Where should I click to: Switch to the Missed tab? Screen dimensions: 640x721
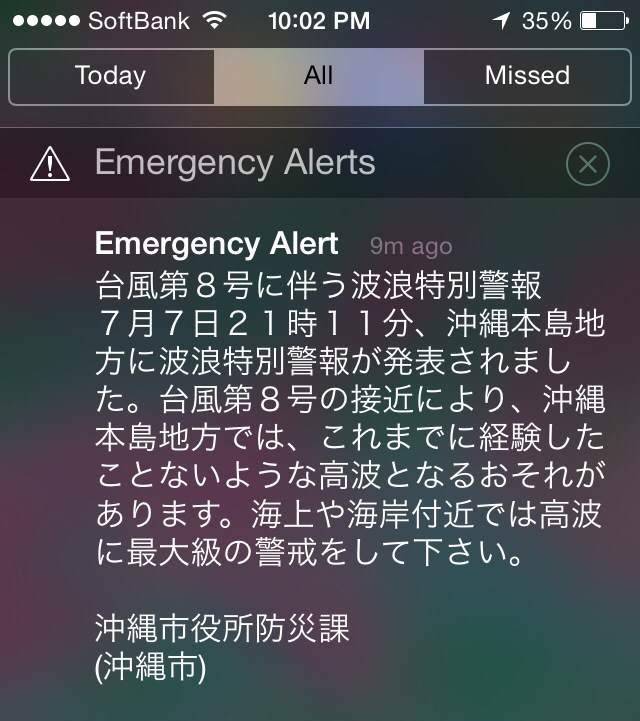tap(527, 76)
